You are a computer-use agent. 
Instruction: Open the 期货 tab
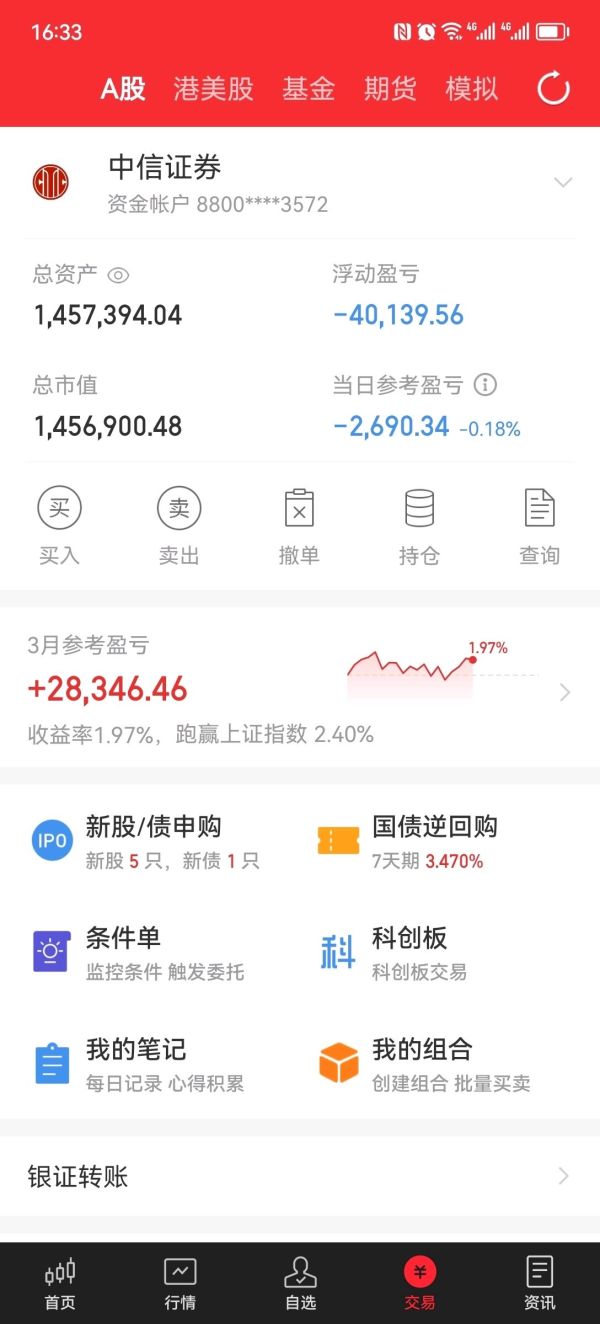click(x=390, y=89)
